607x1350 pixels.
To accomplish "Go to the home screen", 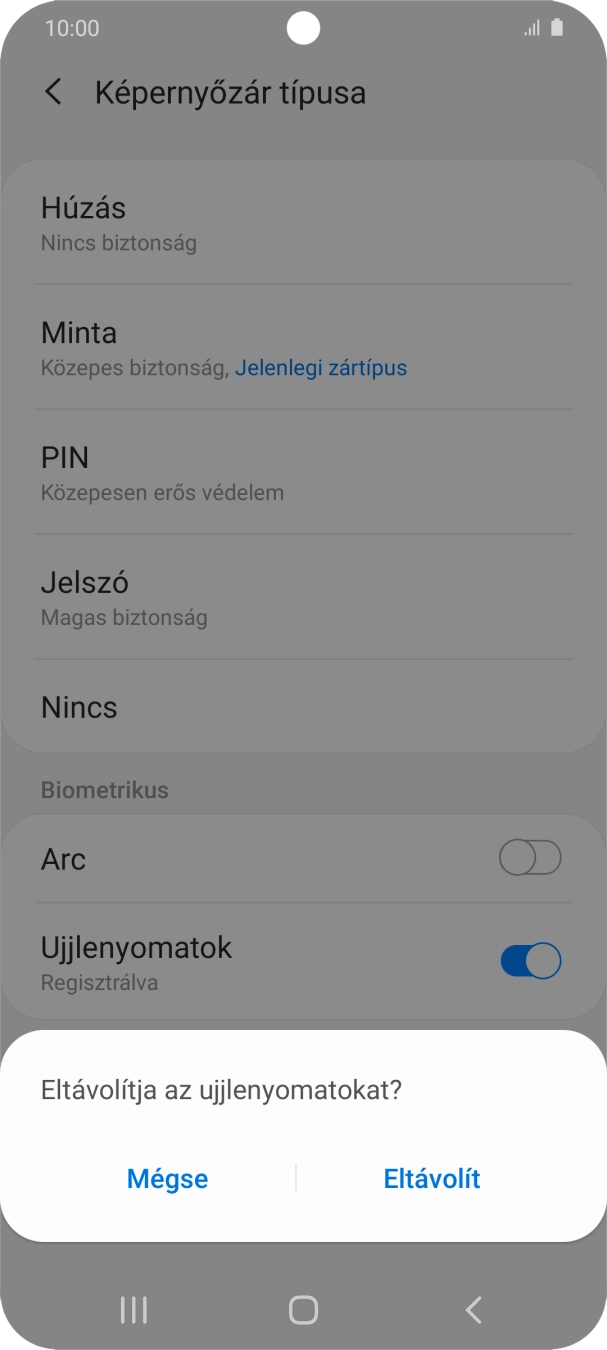I will coord(303,1309).
